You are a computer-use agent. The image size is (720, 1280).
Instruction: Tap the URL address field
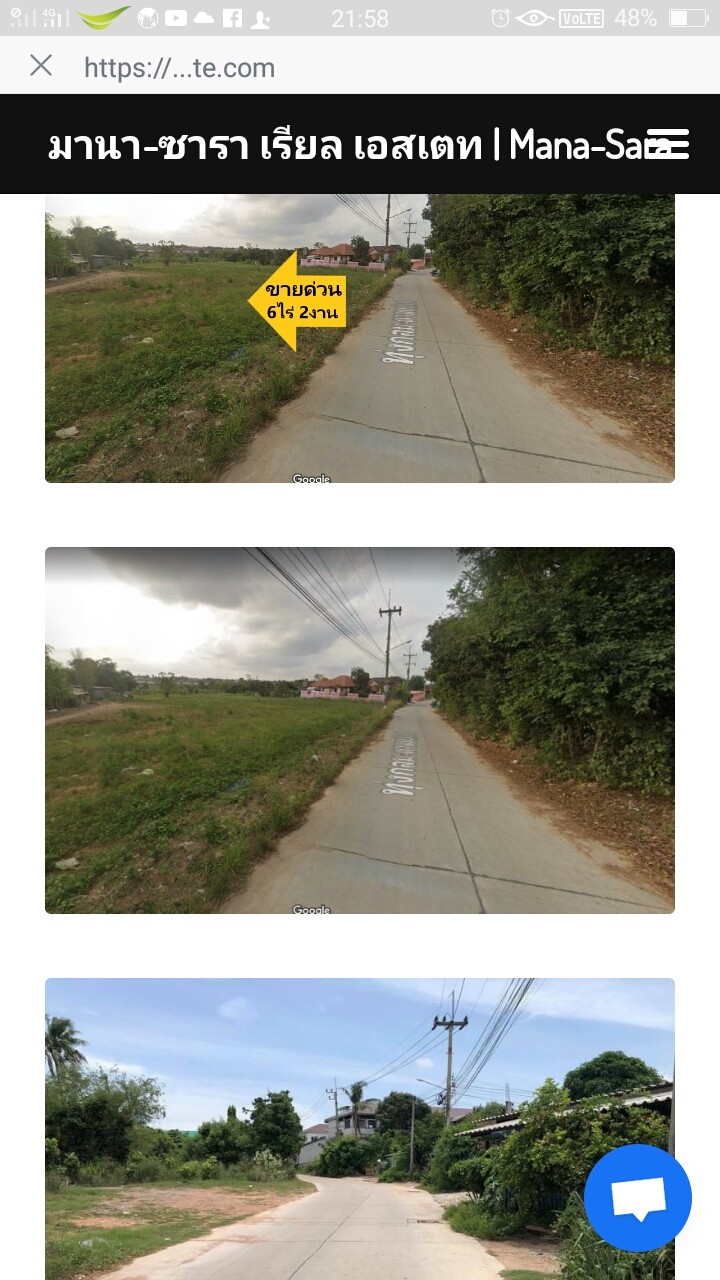[x=180, y=68]
